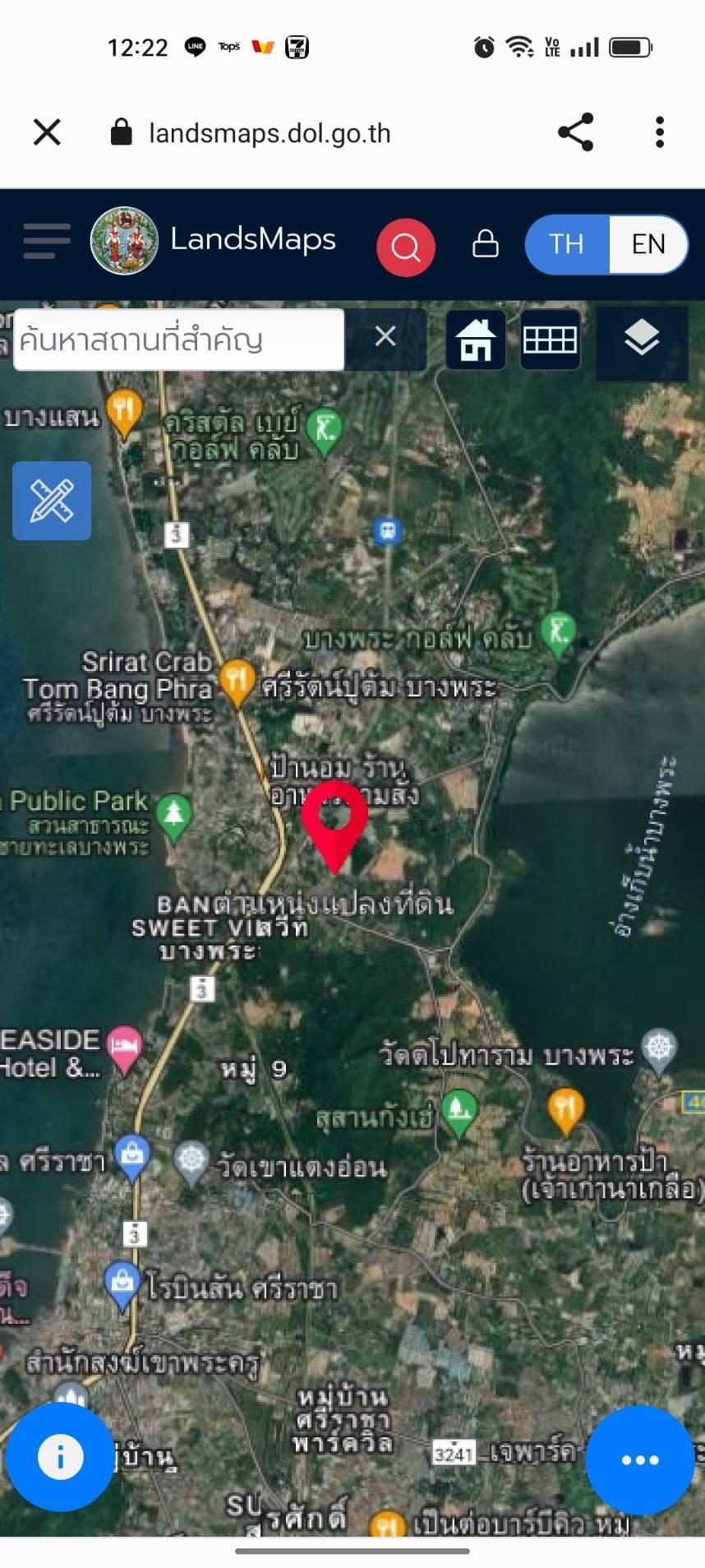
Task: Open the blue info button
Action: click(60, 1457)
